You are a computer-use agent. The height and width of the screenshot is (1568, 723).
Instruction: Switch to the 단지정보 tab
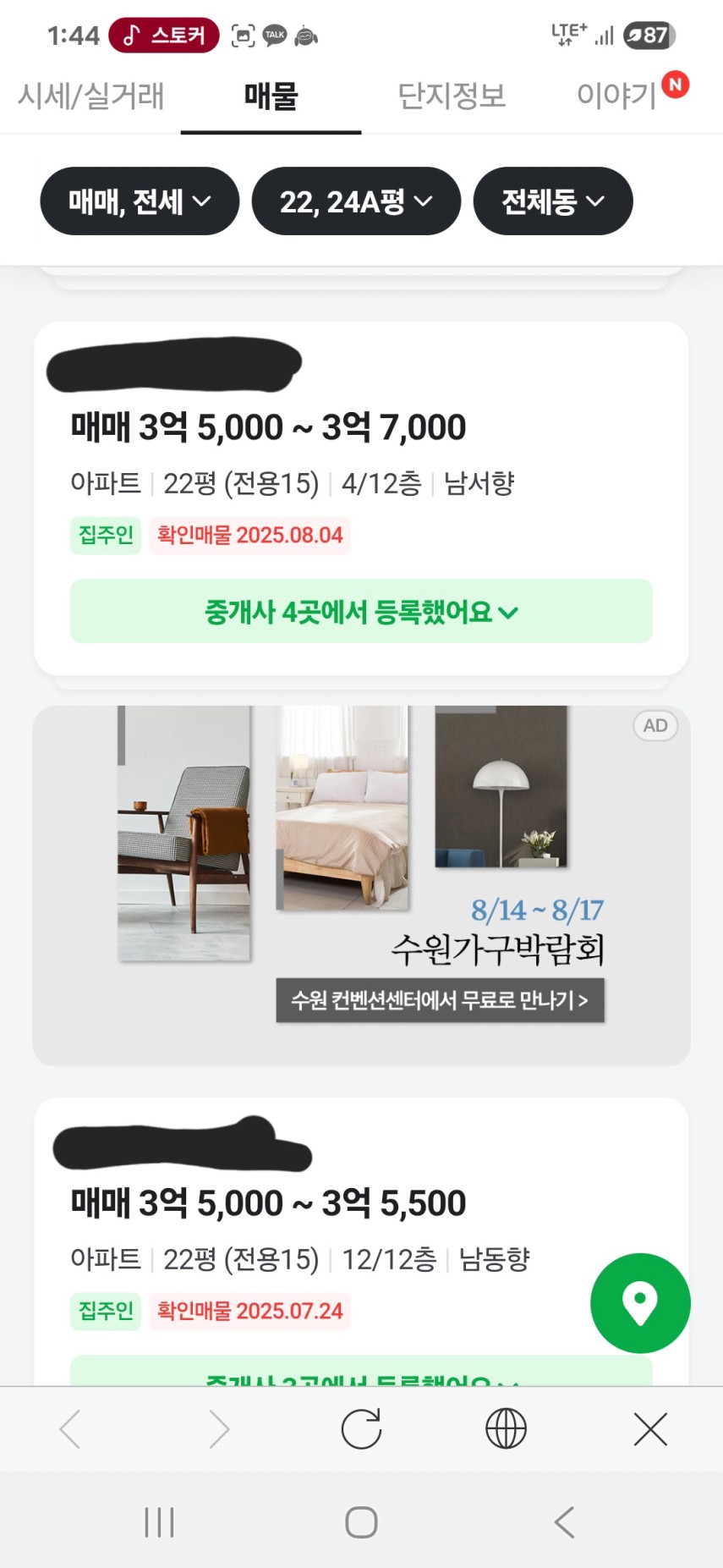(452, 96)
